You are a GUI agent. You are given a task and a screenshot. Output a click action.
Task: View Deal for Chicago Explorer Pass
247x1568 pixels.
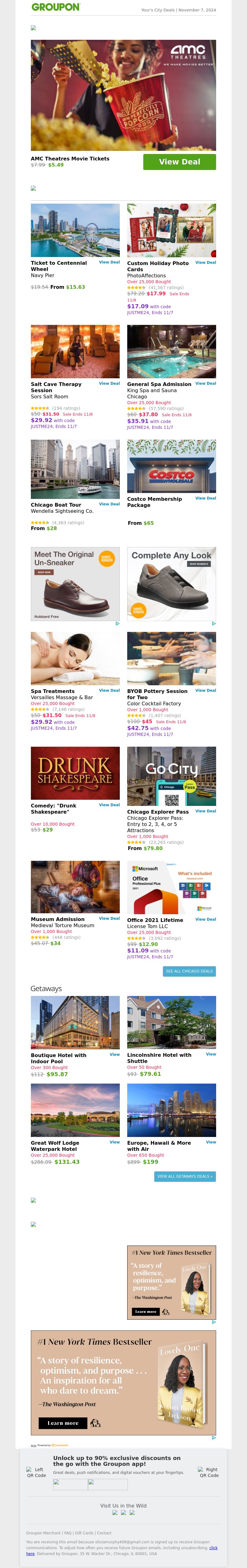pos(206,811)
